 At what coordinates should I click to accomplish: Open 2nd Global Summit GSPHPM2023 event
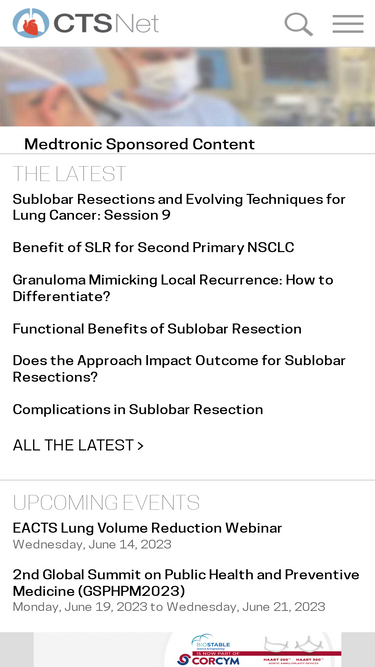[186, 583]
